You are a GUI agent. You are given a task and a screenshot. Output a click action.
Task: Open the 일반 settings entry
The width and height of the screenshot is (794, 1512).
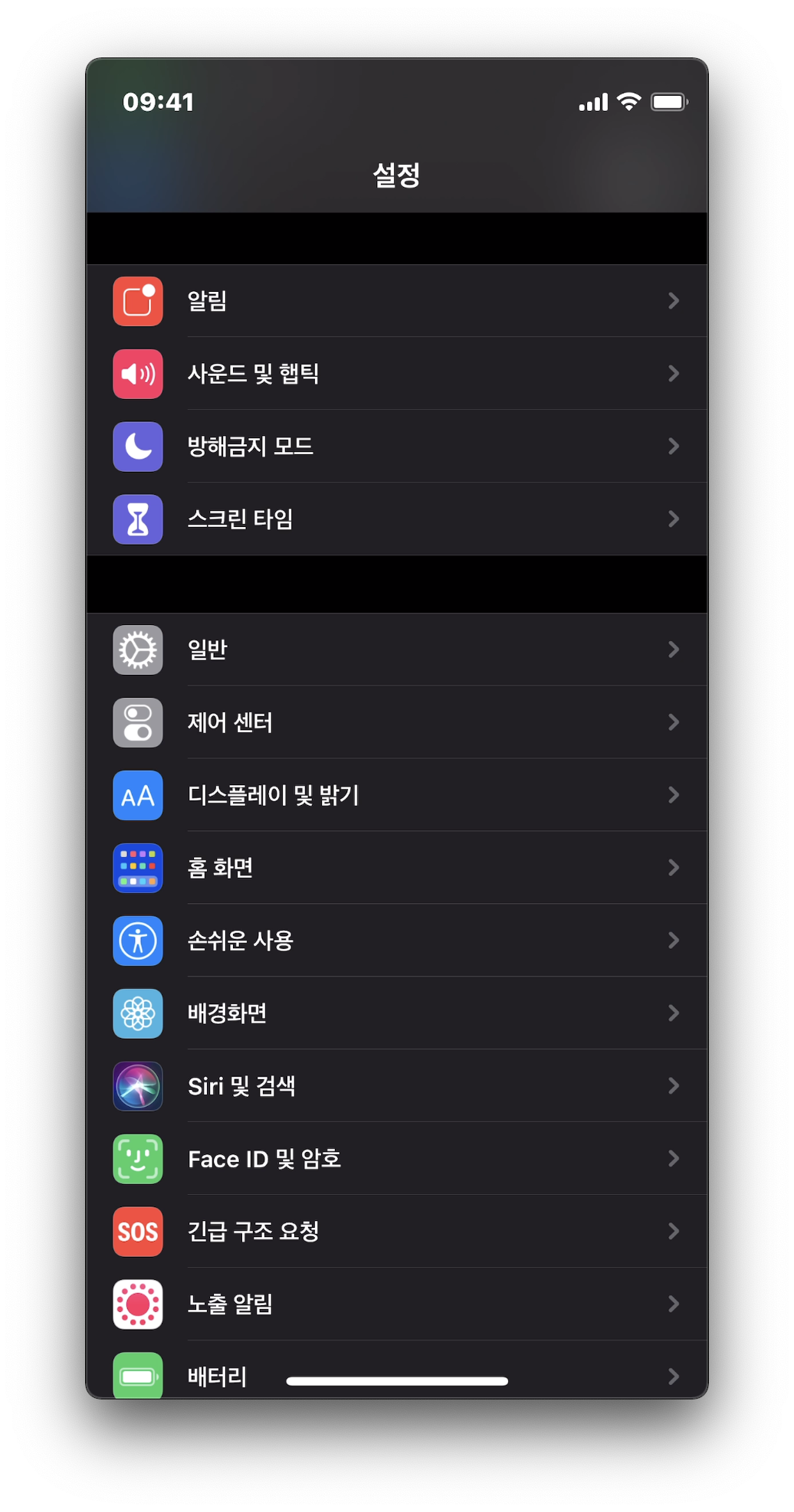(x=397, y=650)
